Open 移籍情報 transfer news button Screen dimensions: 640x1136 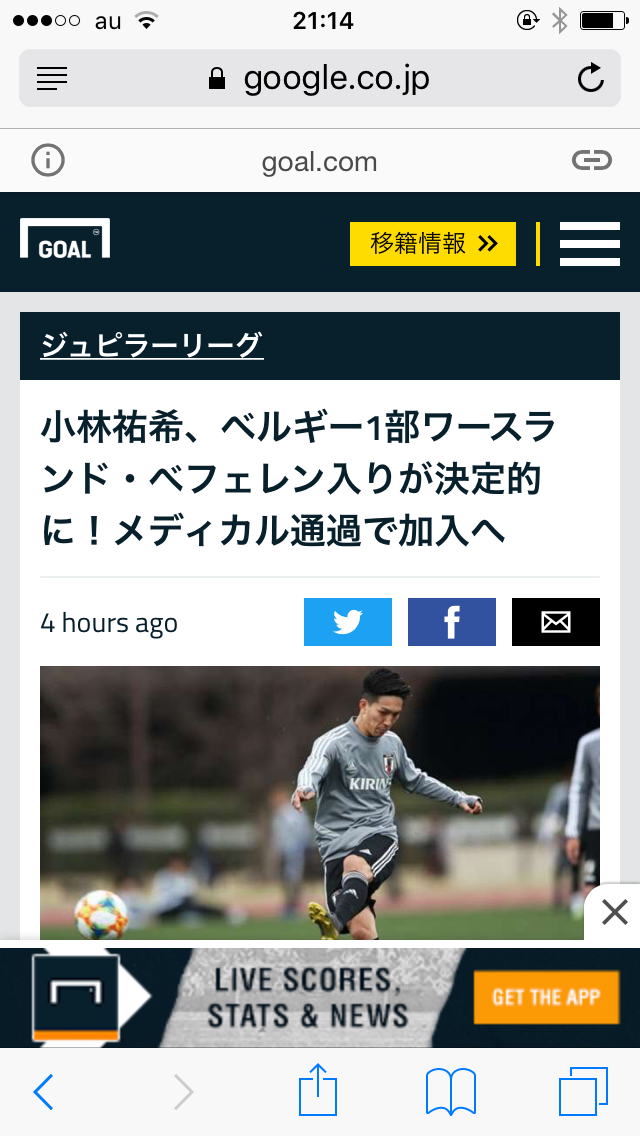tap(433, 244)
